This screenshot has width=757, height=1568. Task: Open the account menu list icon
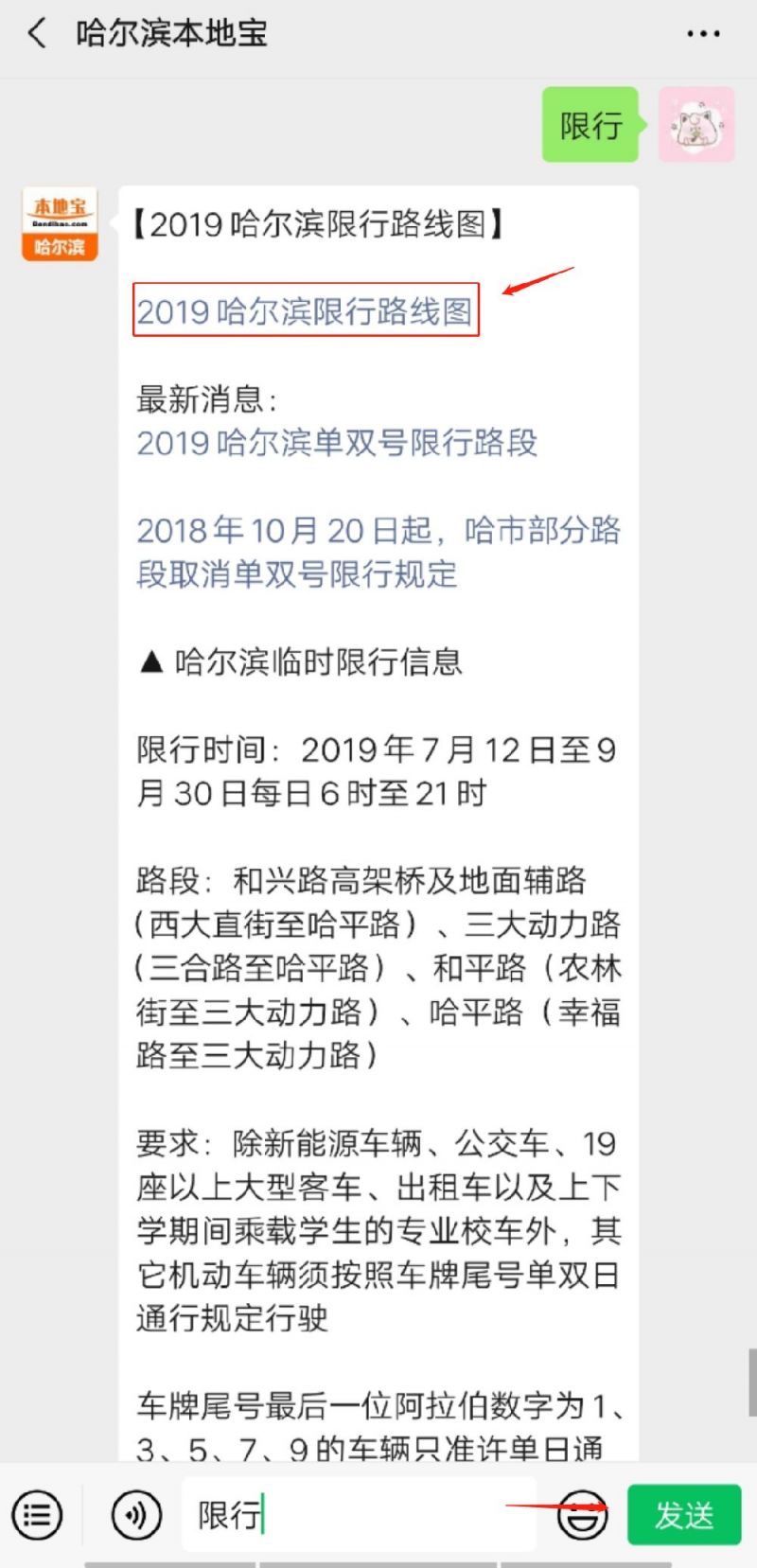[37, 1515]
